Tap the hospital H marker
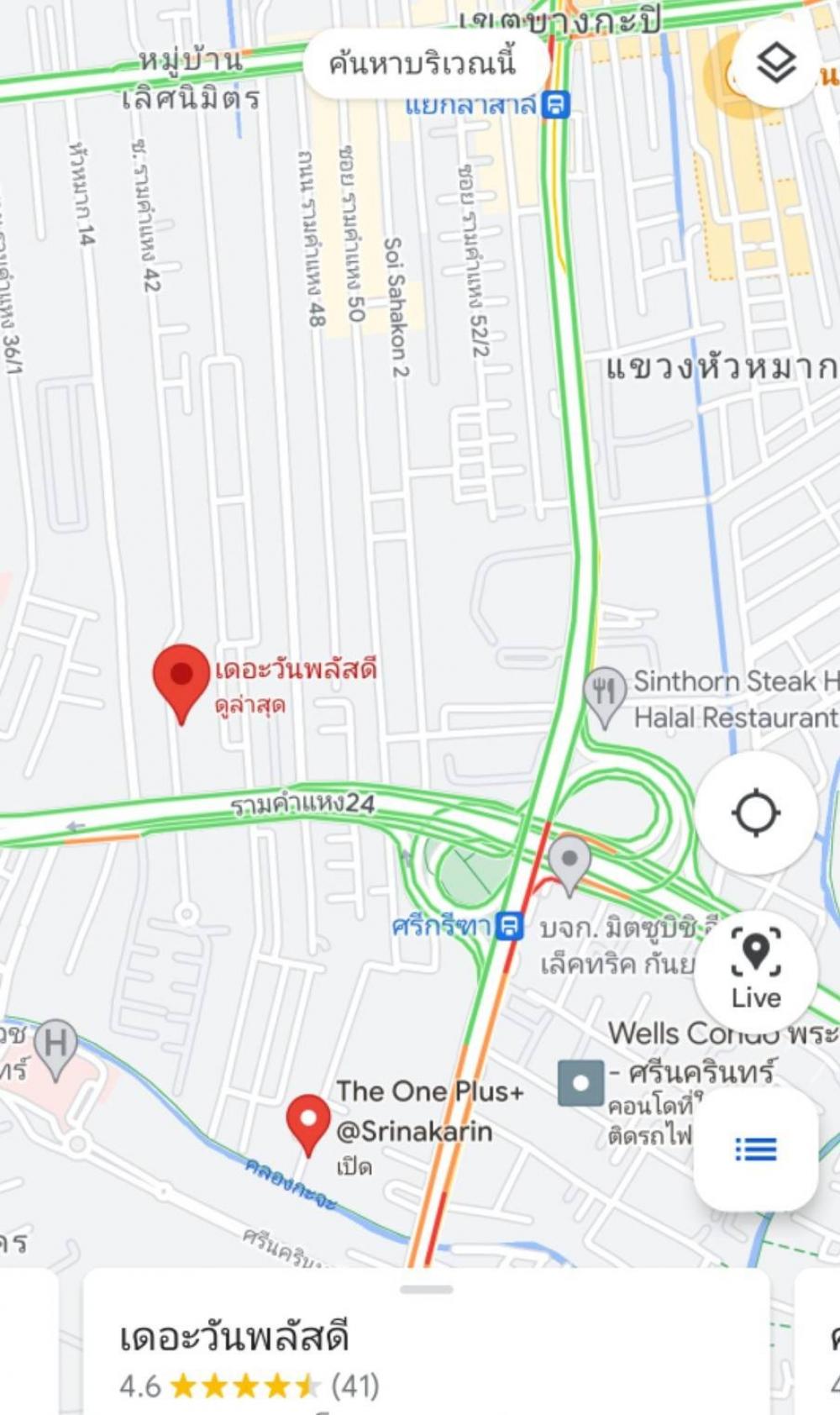 (x=55, y=1047)
